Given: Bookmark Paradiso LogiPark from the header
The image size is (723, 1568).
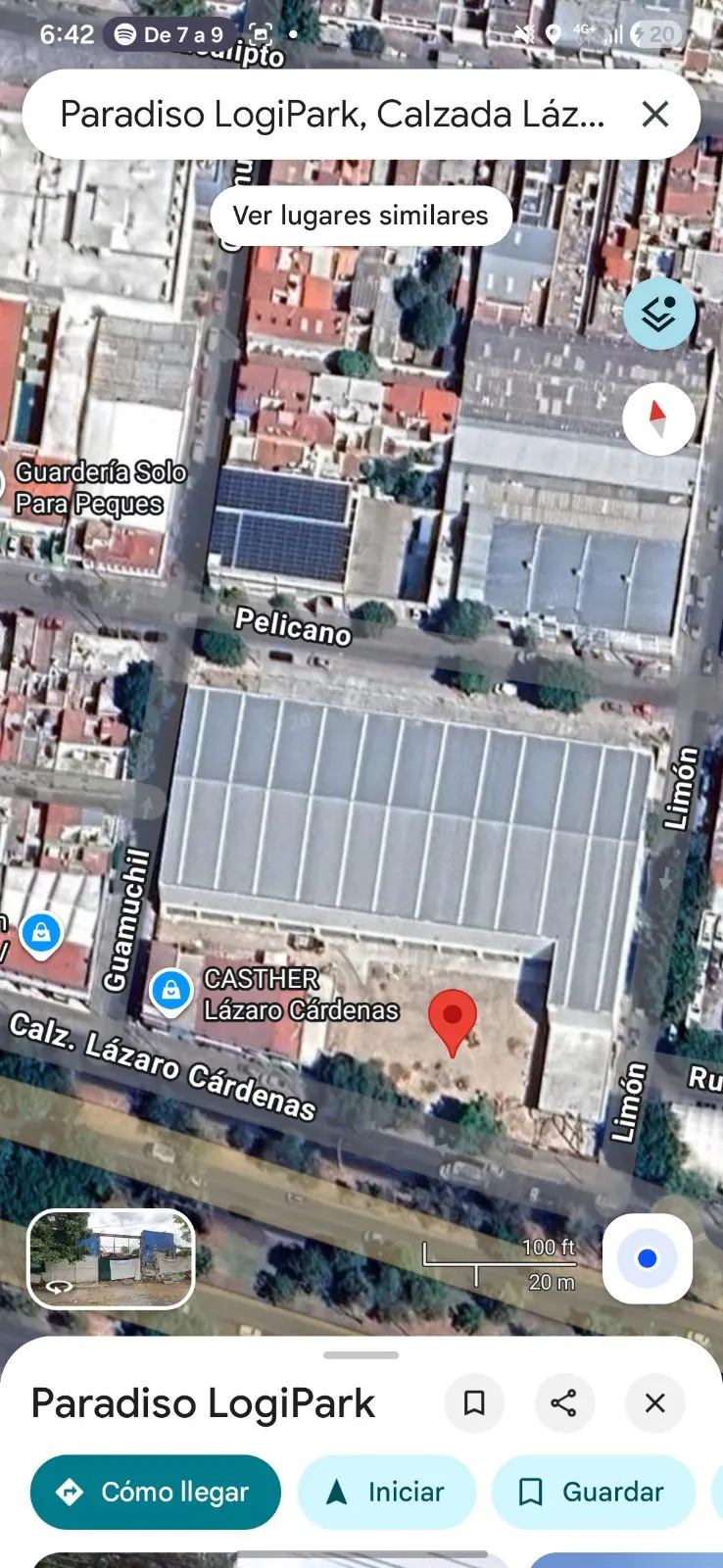Looking at the screenshot, I should click(x=474, y=1402).
